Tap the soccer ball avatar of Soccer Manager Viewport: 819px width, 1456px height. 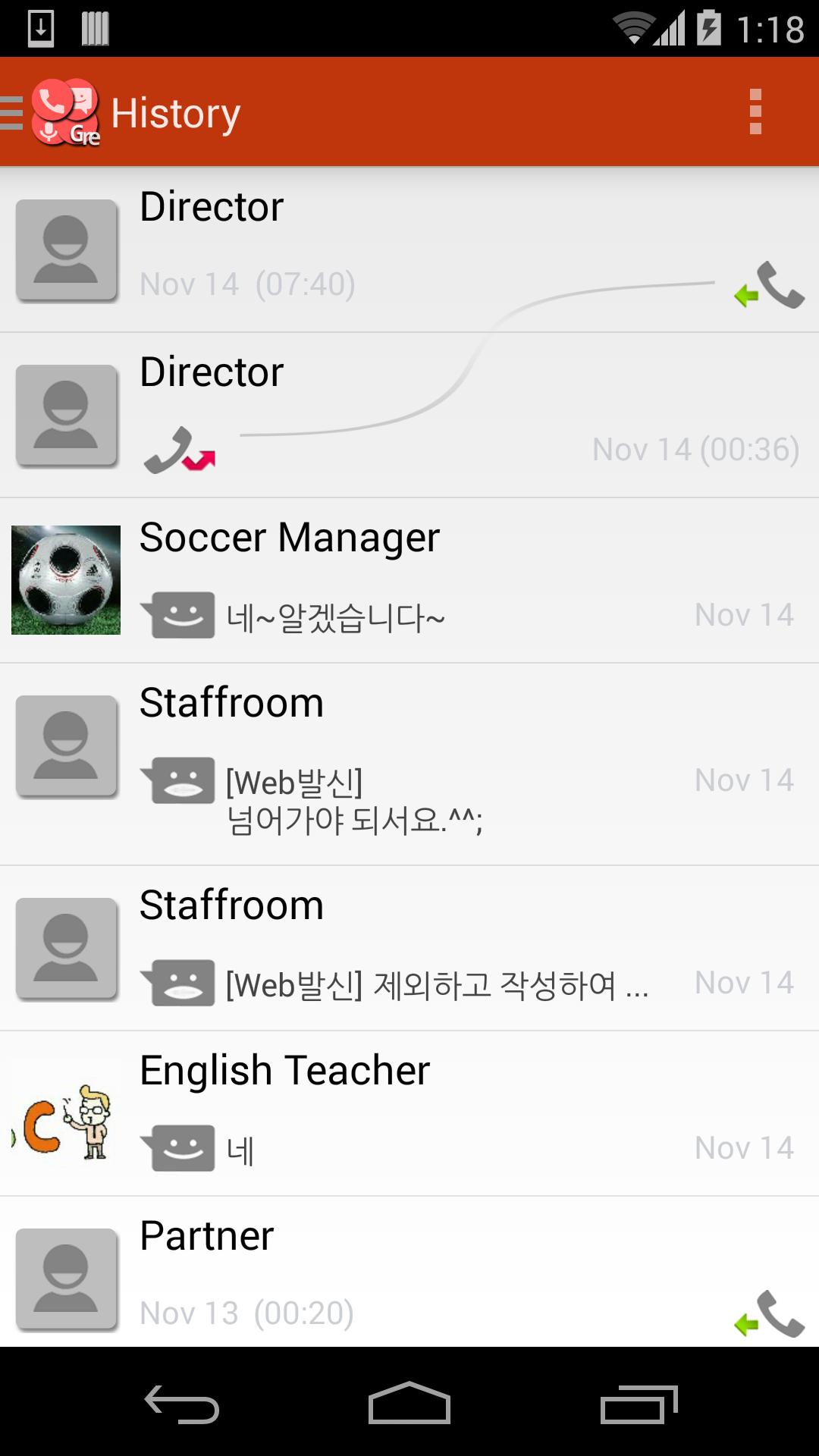[67, 580]
